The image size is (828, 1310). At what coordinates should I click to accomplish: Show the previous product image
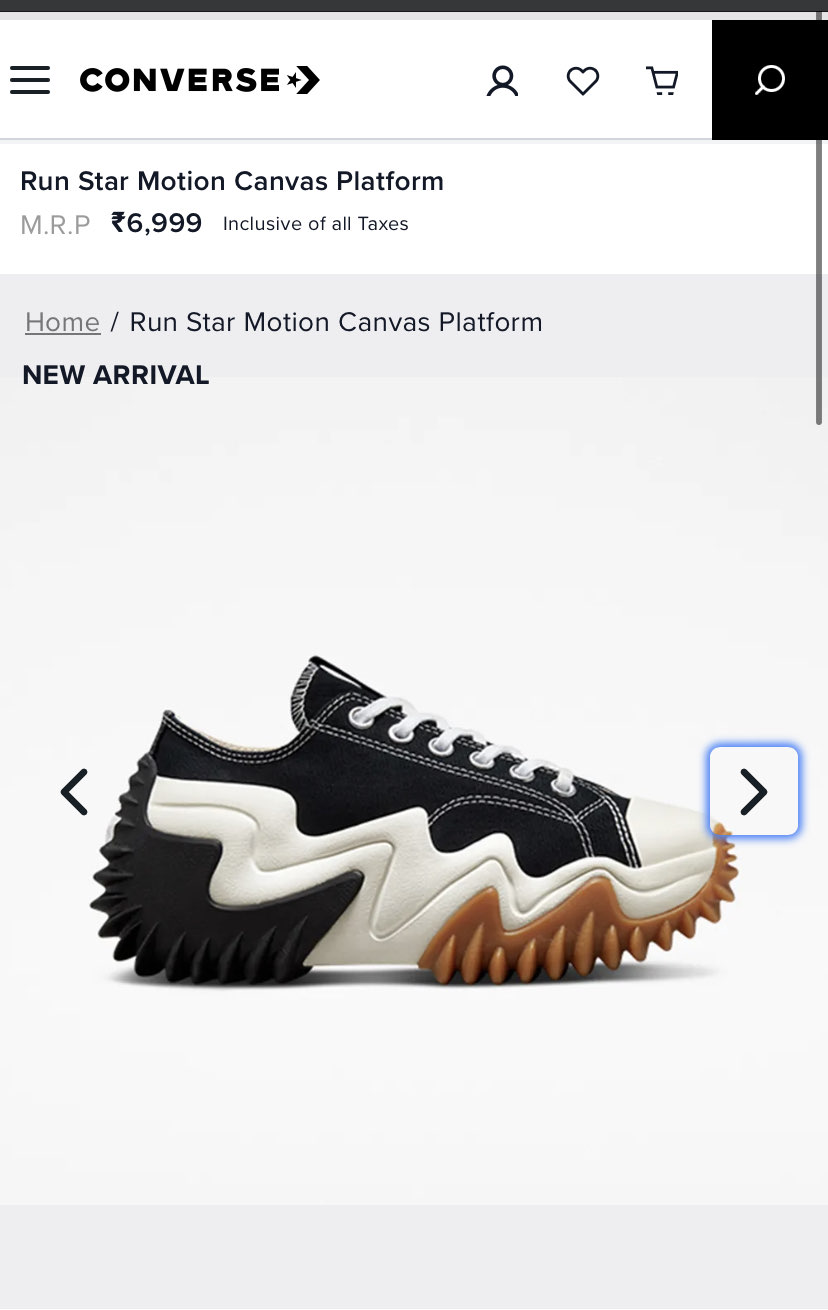75,791
